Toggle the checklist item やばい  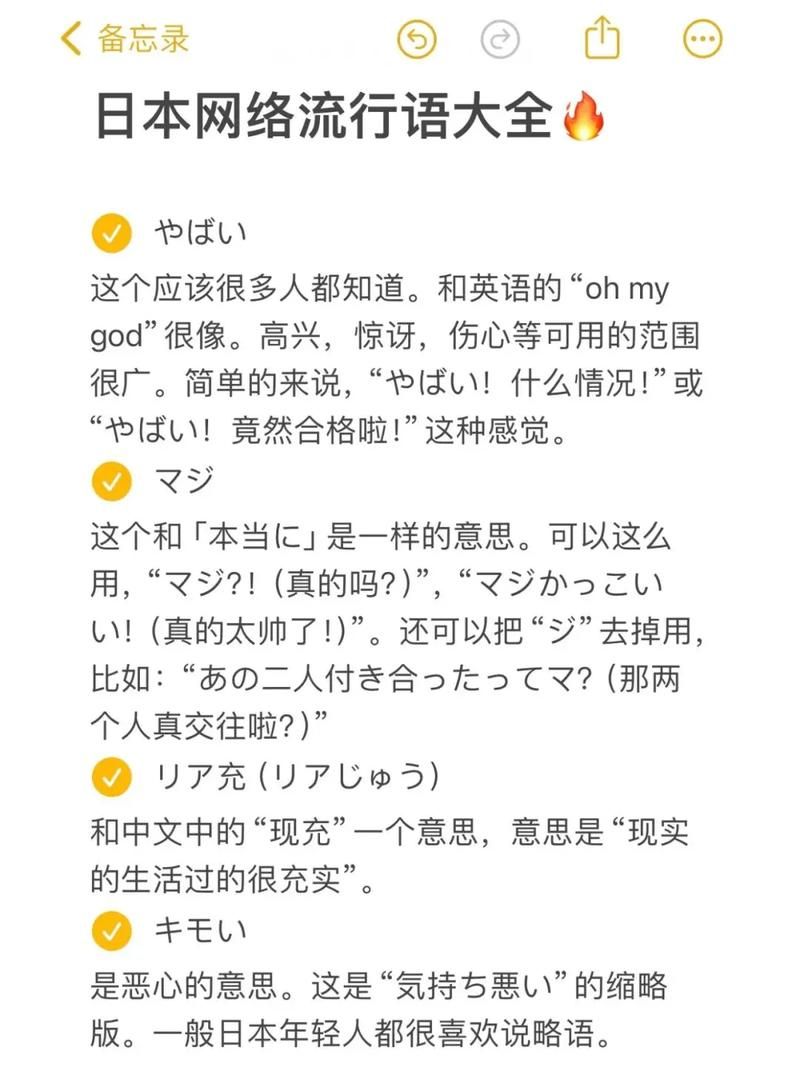coord(110,231)
